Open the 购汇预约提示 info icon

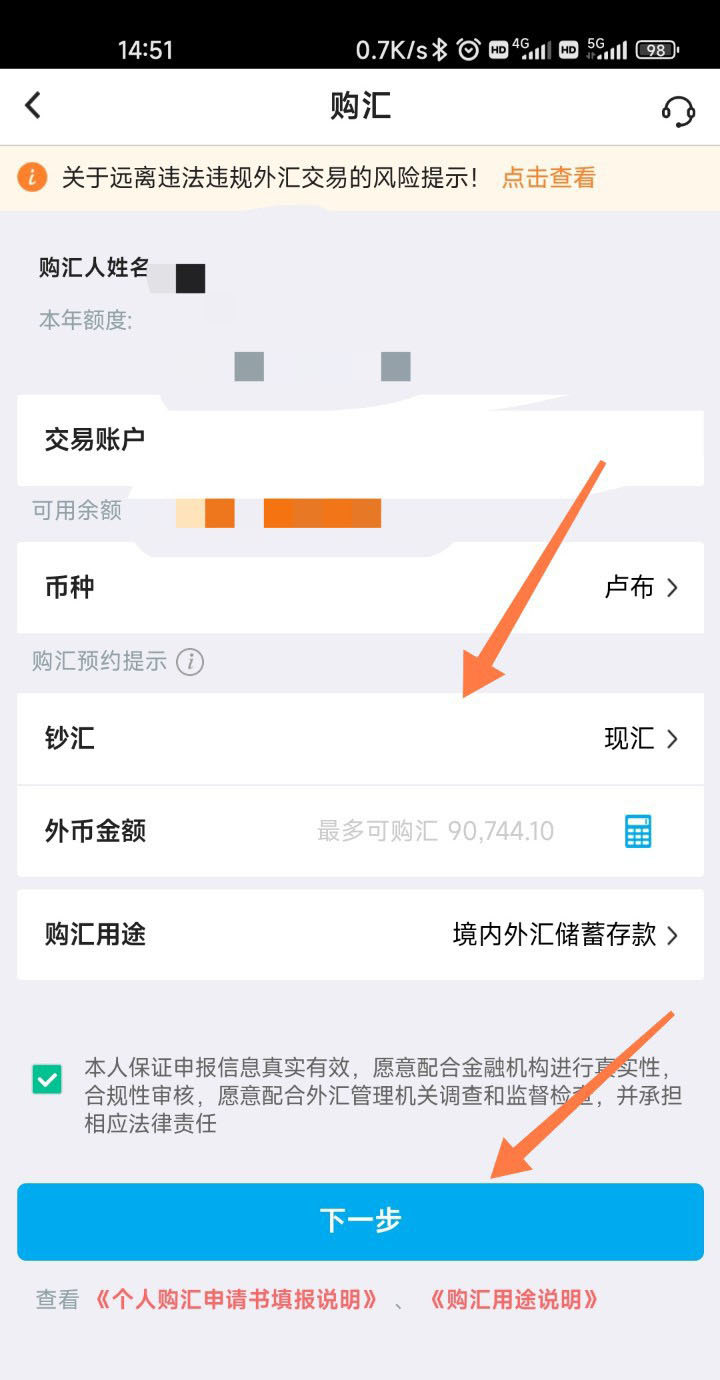(190, 662)
